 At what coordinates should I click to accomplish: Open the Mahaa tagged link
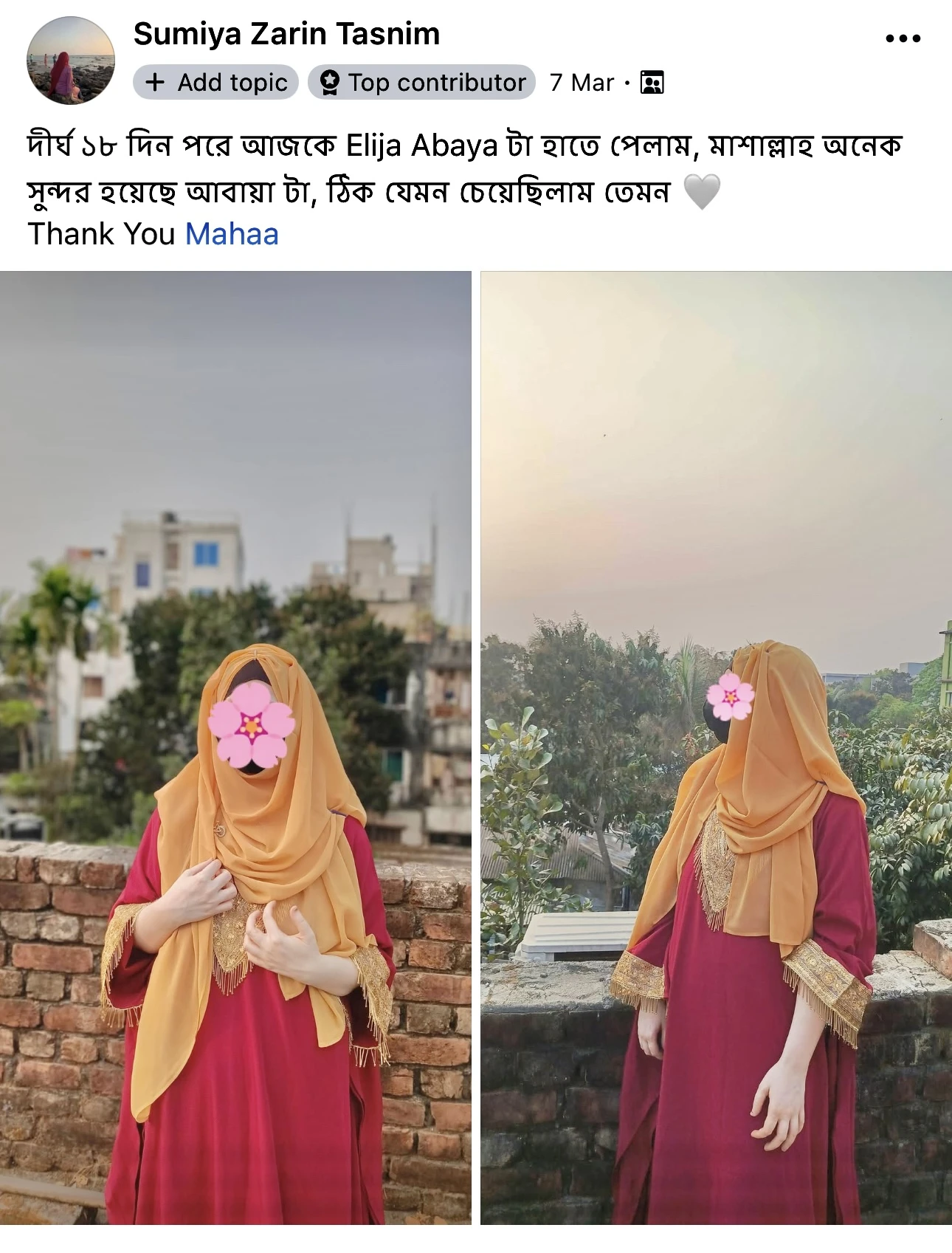point(232,234)
